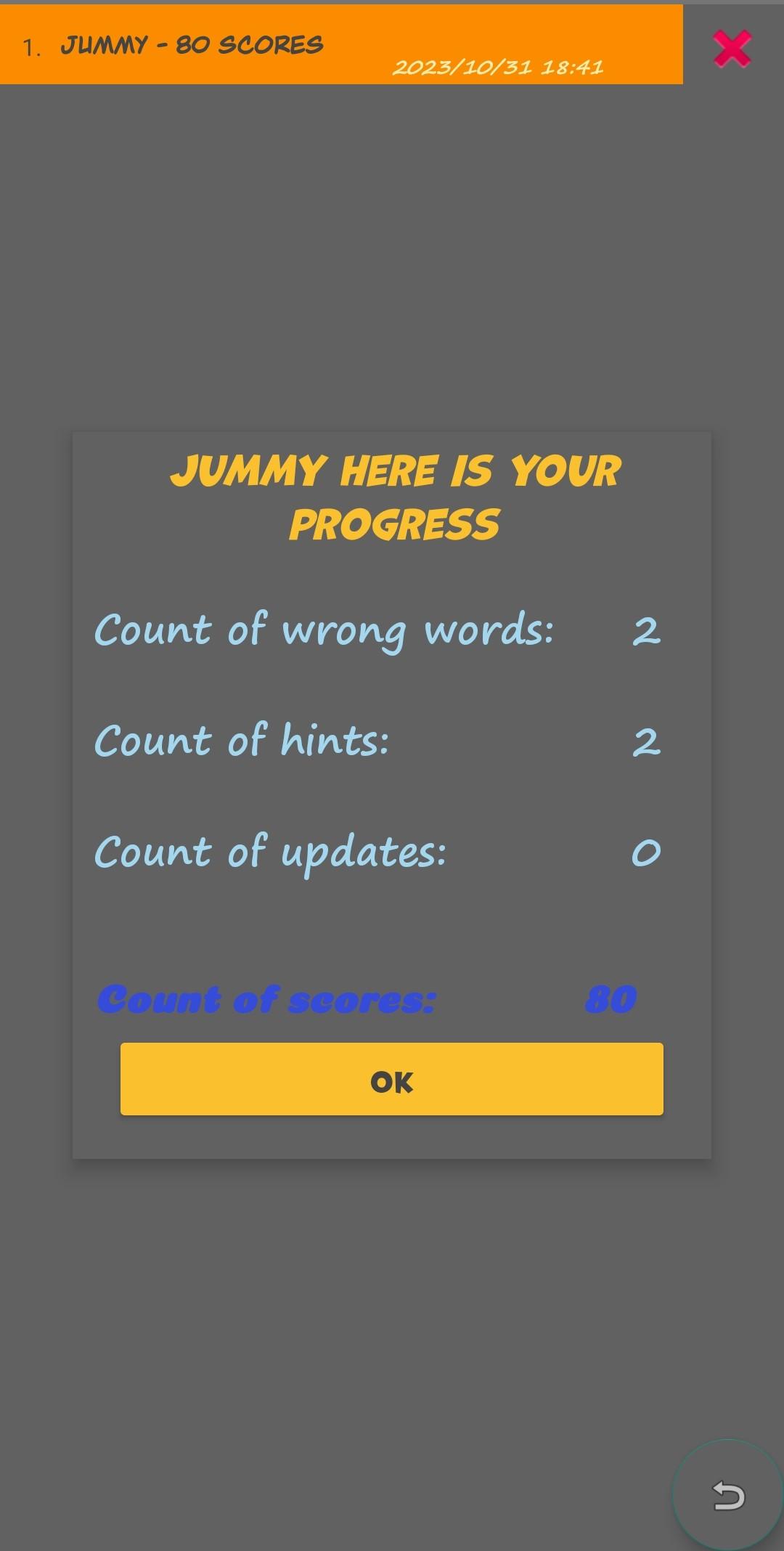Open the Jummy - 80 scores record

(x=341, y=44)
